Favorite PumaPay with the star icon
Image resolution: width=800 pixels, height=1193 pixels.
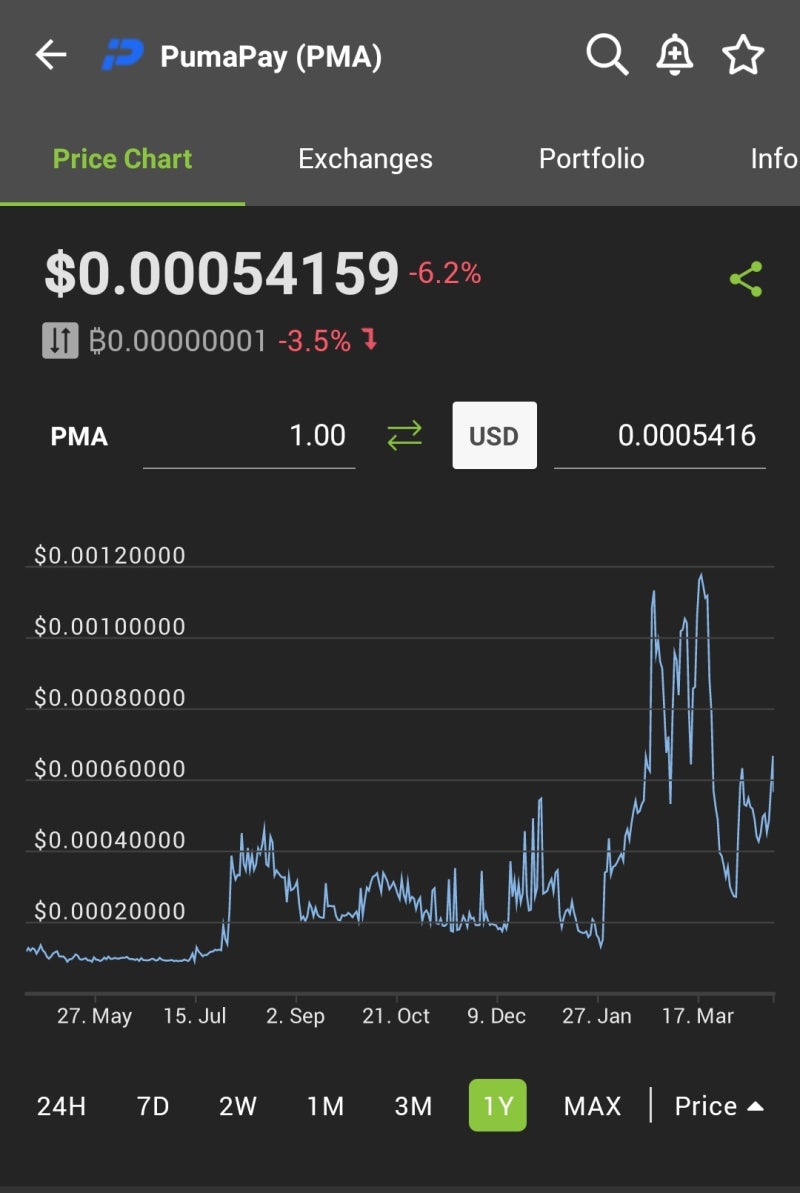[743, 56]
